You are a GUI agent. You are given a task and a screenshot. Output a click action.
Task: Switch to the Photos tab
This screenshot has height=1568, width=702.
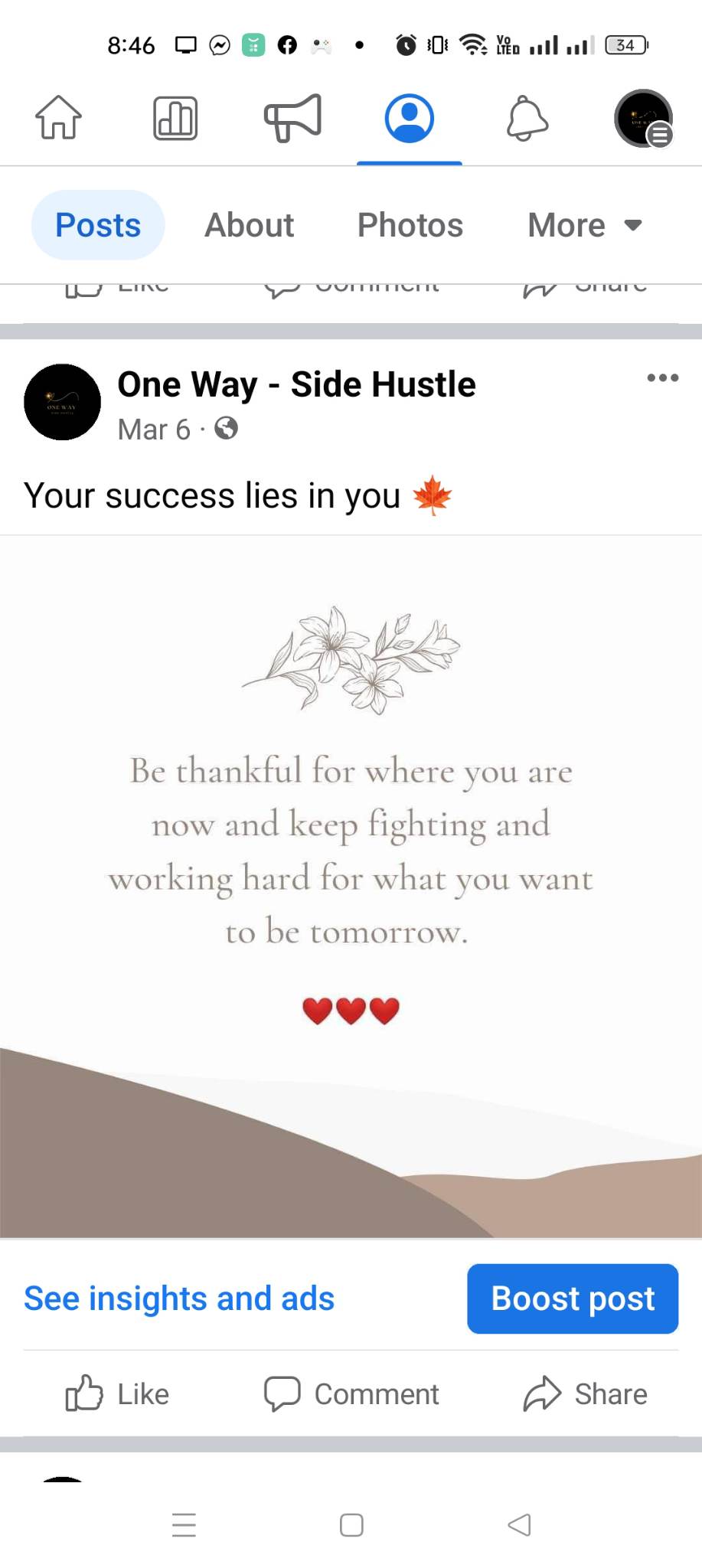pyautogui.click(x=410, y=225)
